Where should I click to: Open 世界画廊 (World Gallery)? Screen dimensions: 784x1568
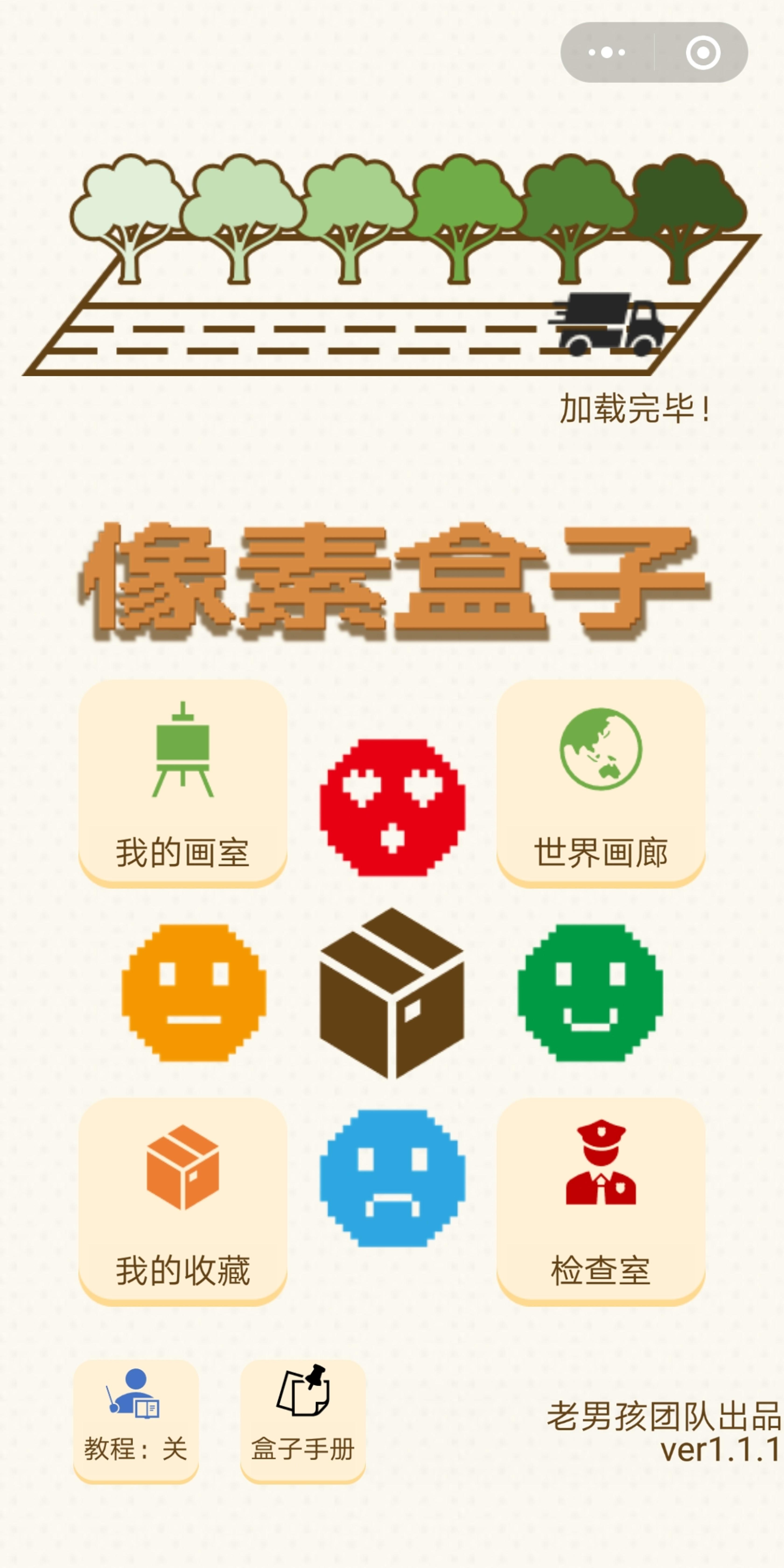pyautogui.click(x=601, y=783)
